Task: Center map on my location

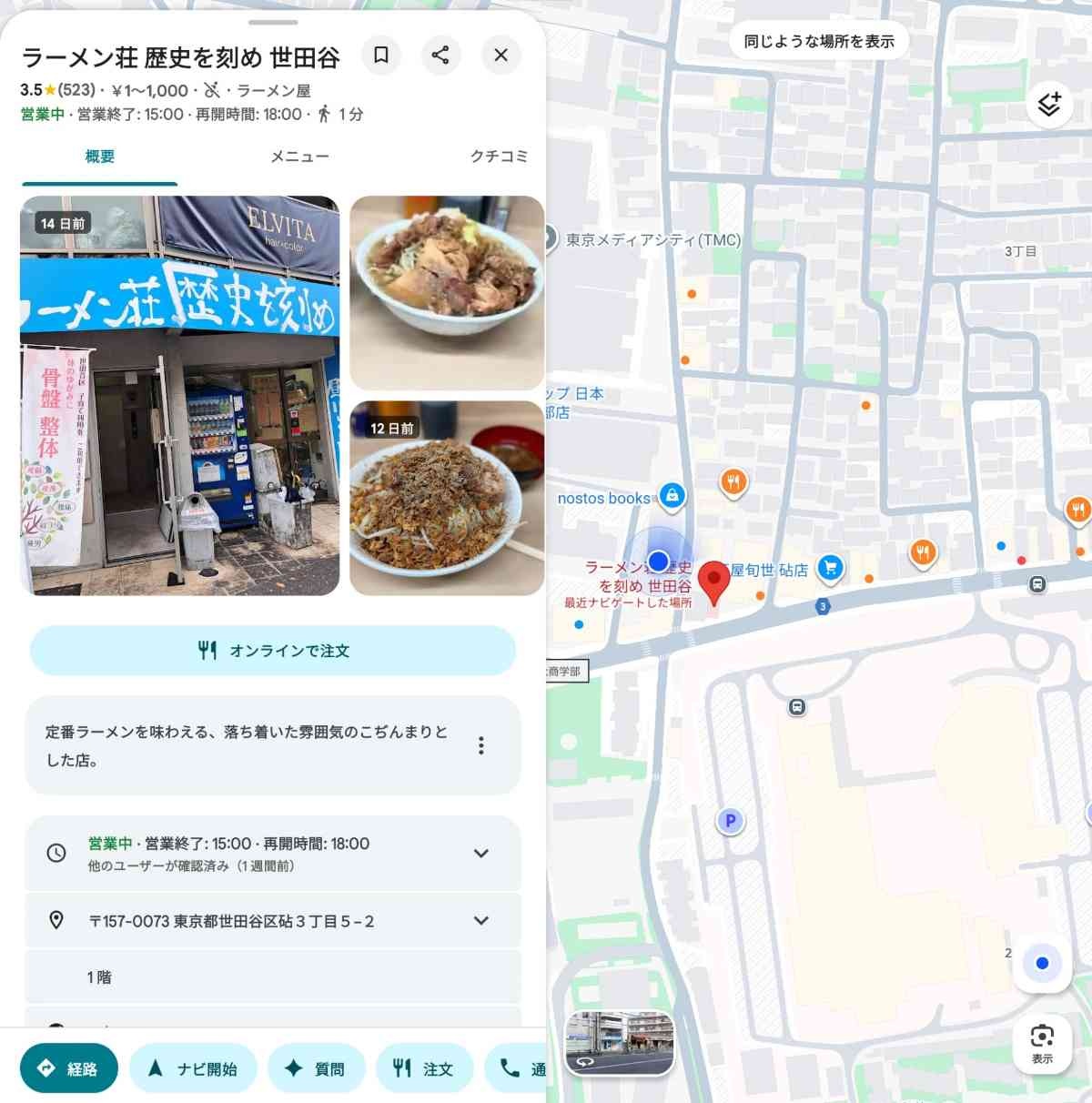Action: click(x=1042, y=963)
